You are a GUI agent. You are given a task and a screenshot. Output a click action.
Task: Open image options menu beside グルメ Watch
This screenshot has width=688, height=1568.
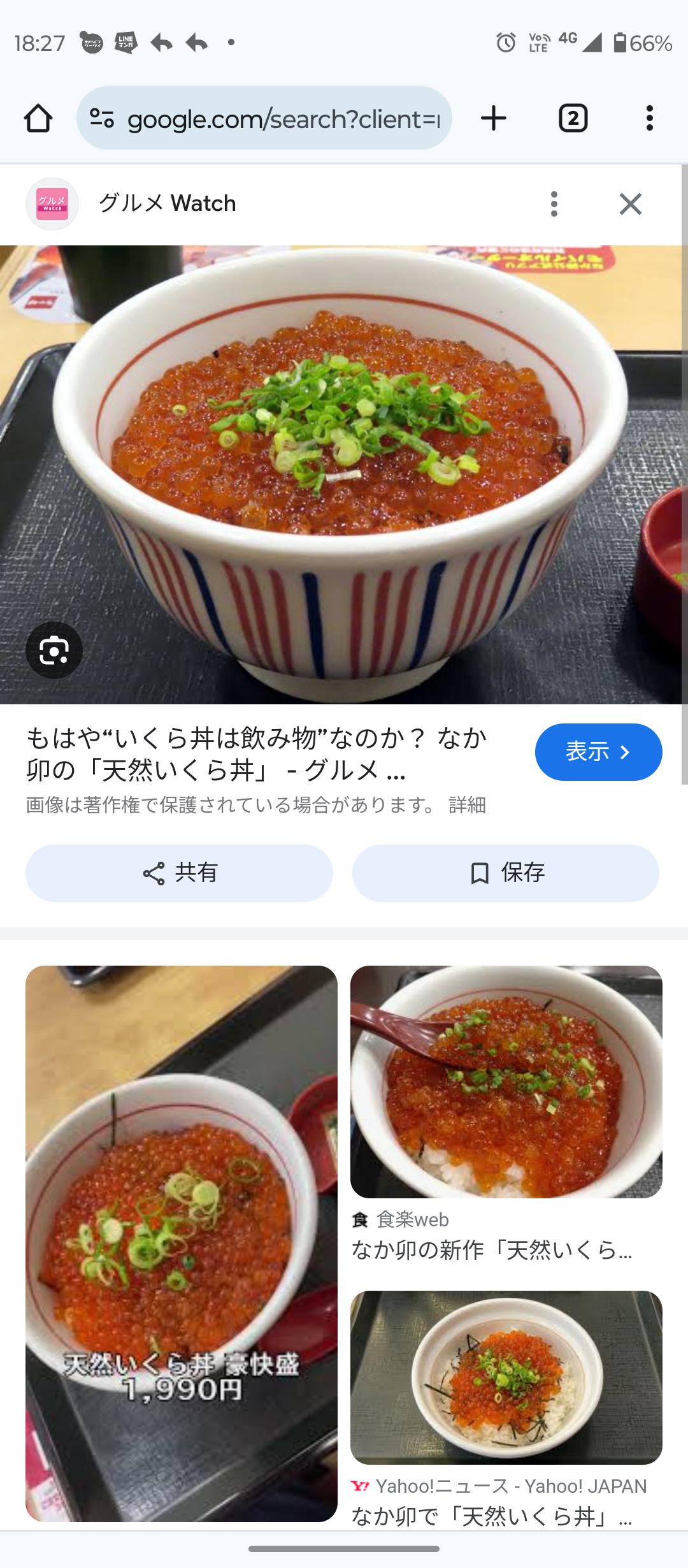(x=554, y=204)
